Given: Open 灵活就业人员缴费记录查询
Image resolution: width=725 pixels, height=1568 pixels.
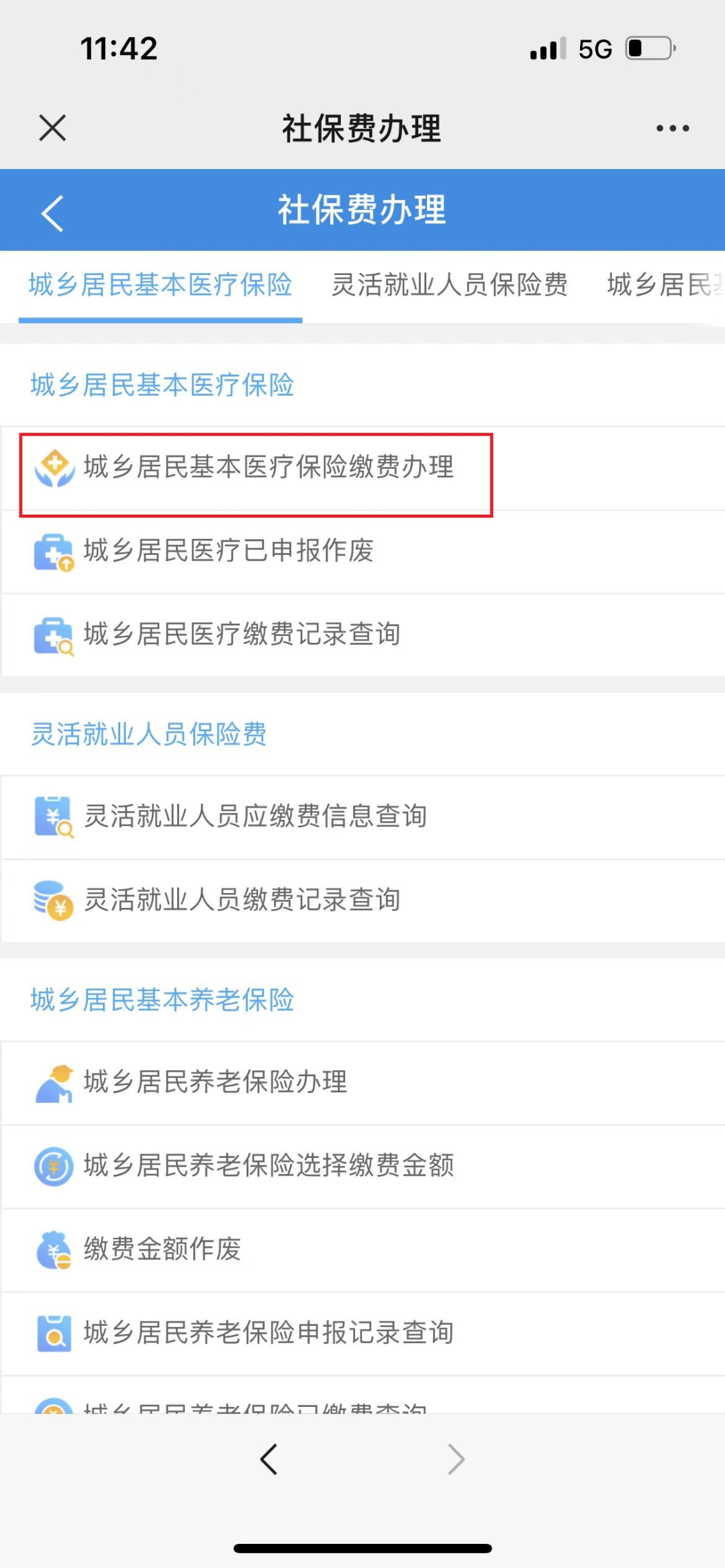Looking at the screenshot, I should click(362, 900).
